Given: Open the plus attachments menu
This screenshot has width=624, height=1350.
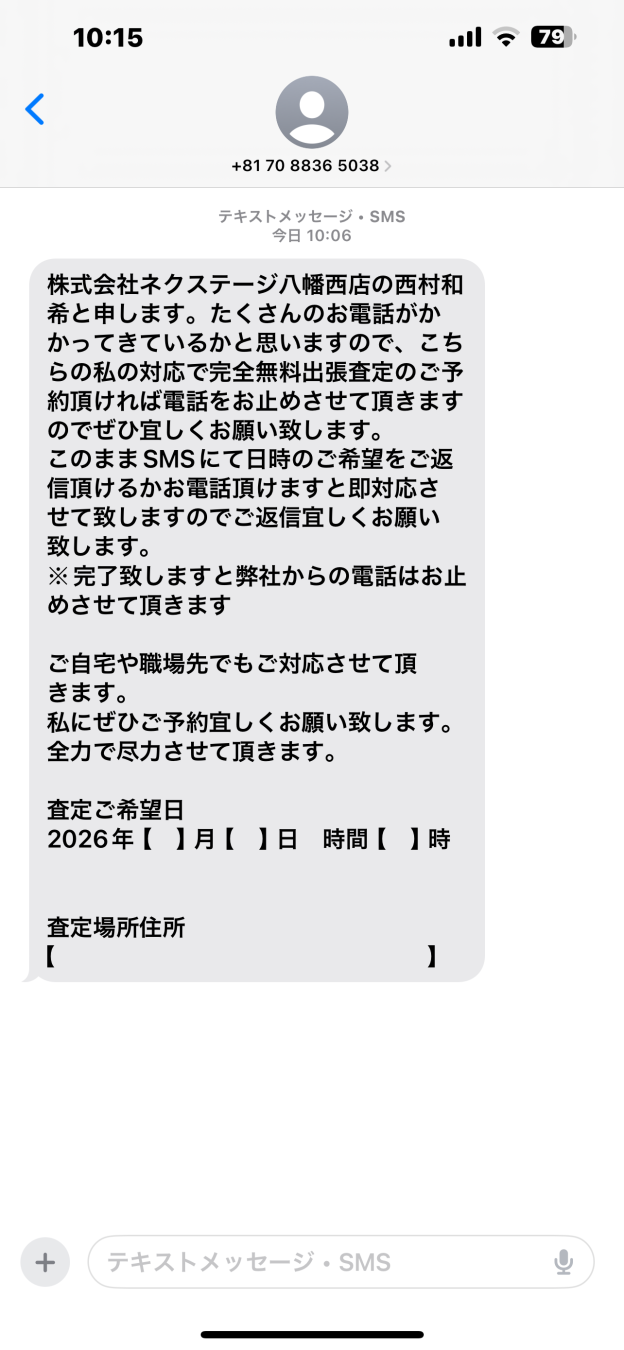Looking at the screenshot, I should pos(45,1262).
